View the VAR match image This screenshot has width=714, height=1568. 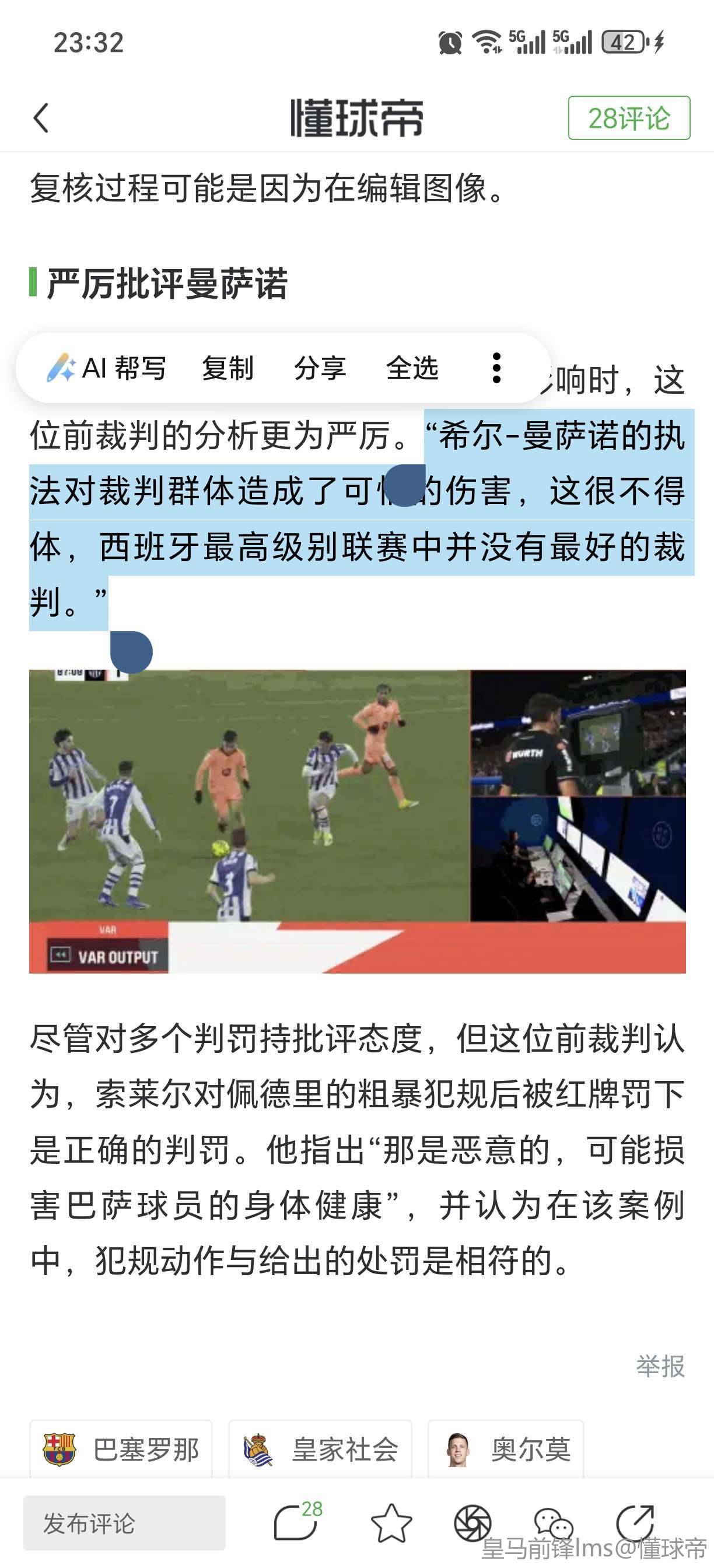point(358,821)
